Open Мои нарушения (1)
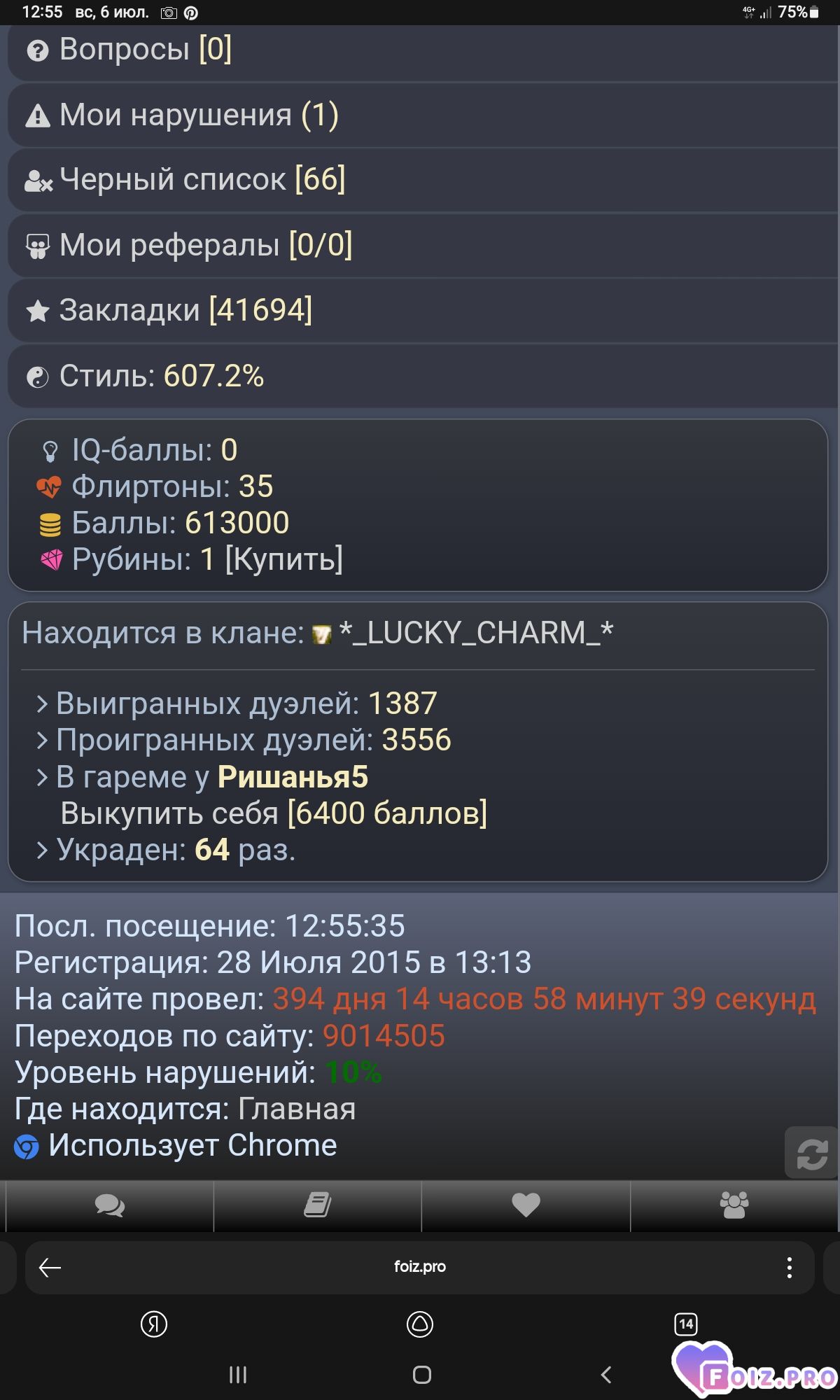The width and height of the screenshot is (840, 1400). pos(423,115)
